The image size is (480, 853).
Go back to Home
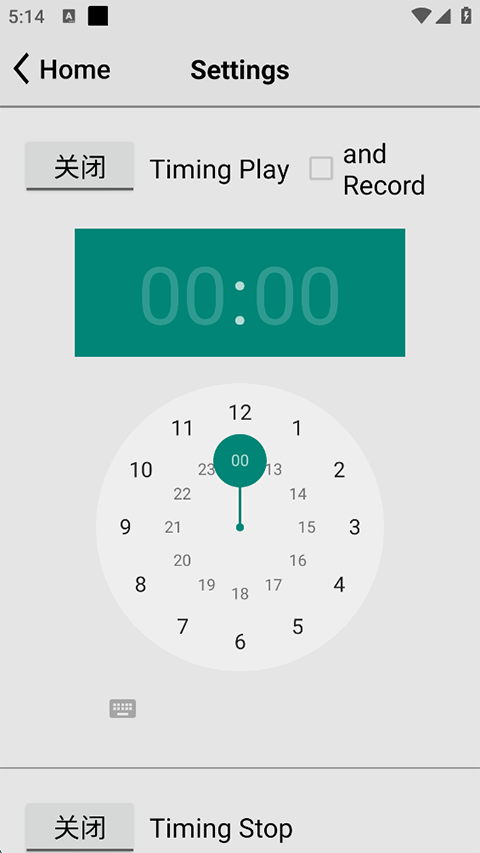(x=61, y=70)
